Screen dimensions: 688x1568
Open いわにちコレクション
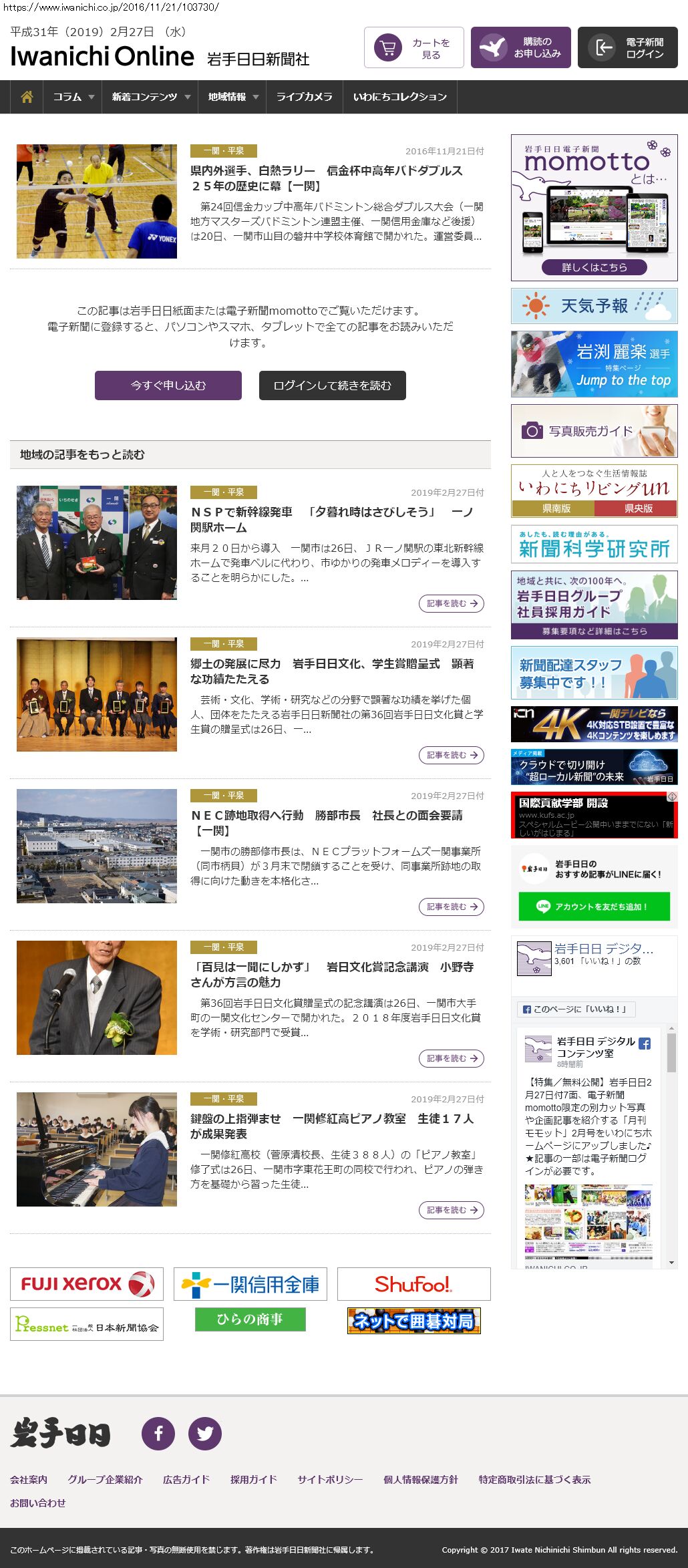399,97
